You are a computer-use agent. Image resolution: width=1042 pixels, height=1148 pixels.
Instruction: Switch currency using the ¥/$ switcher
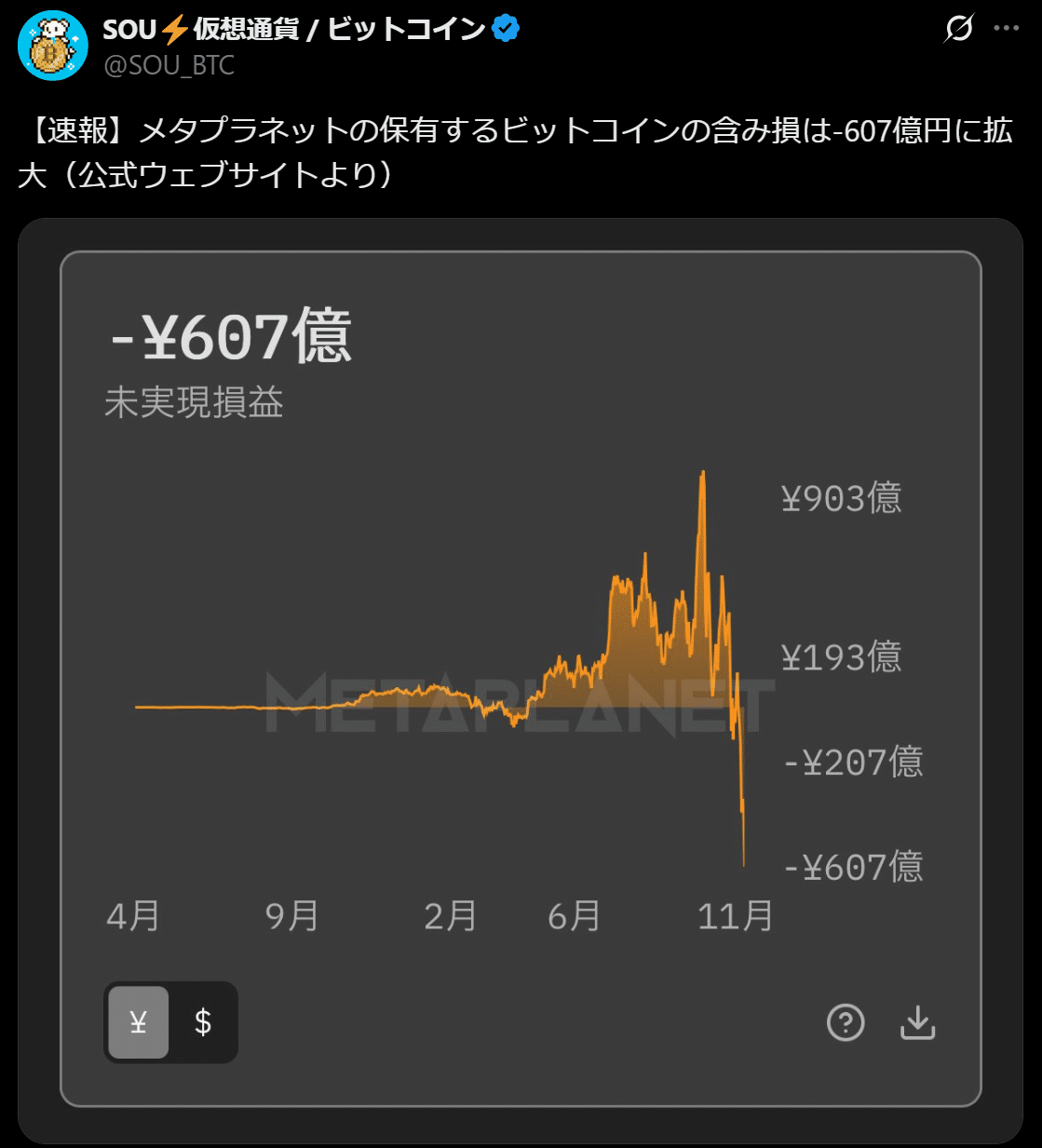click(171, 1022)
